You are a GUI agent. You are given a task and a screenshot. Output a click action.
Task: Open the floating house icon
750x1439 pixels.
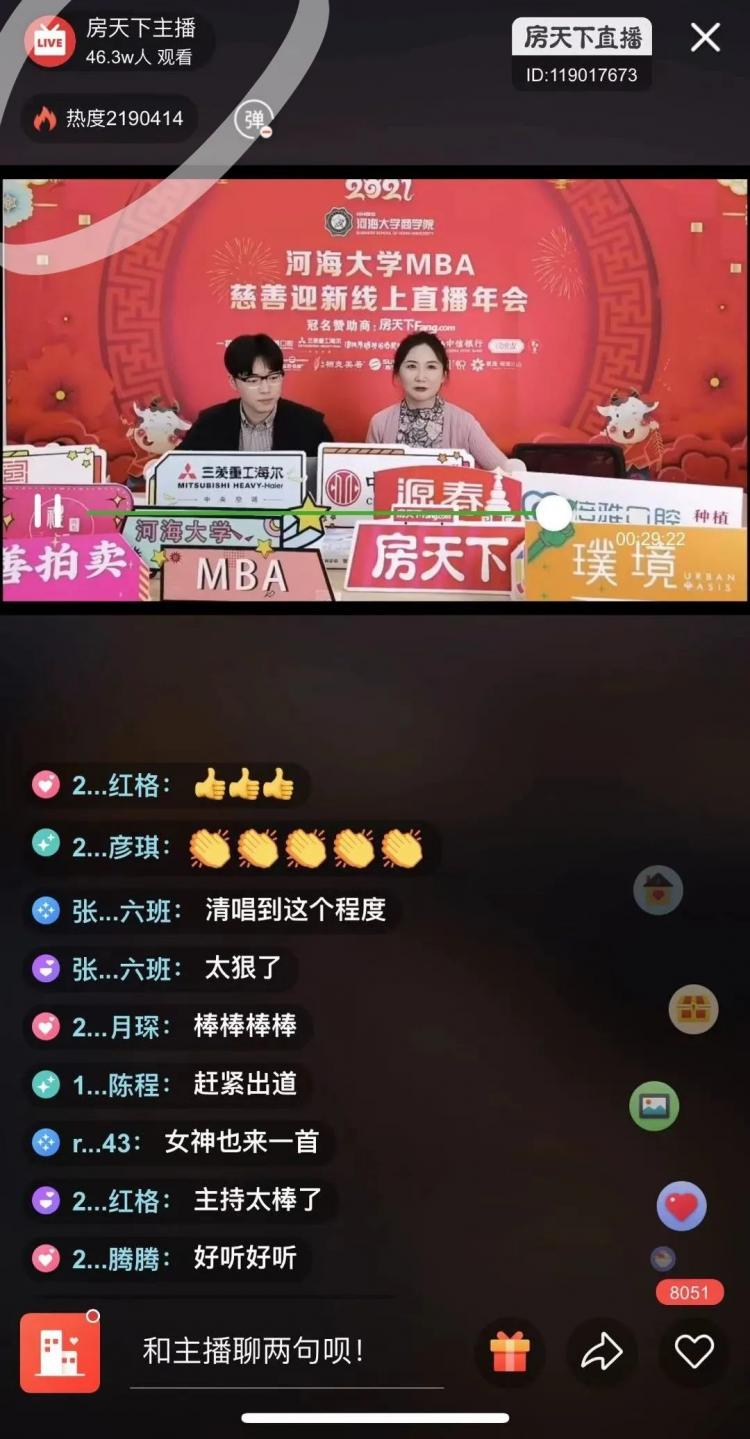[x=658, y=889]
